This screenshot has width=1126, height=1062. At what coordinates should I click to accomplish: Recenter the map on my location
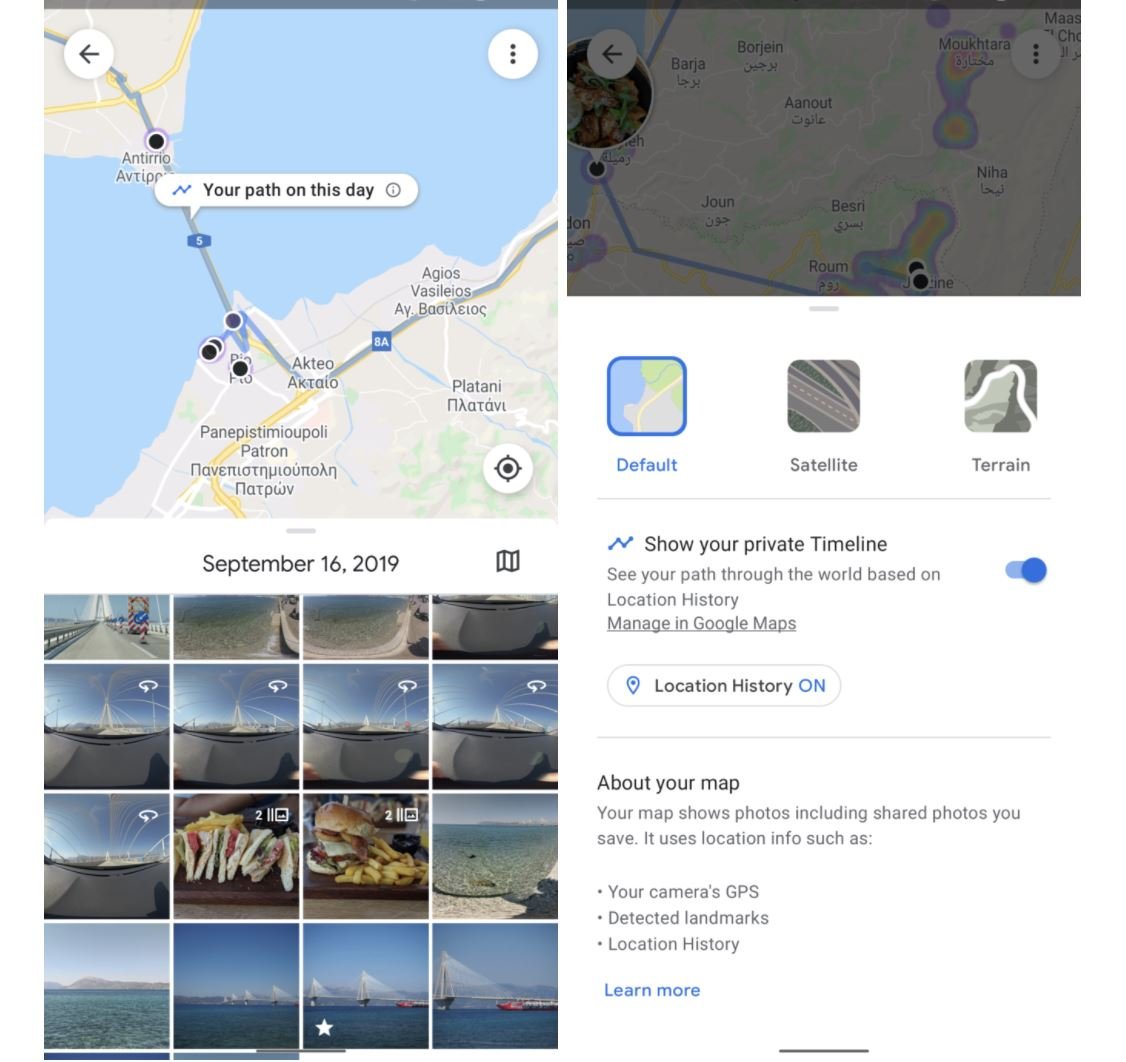coord(508,468)
